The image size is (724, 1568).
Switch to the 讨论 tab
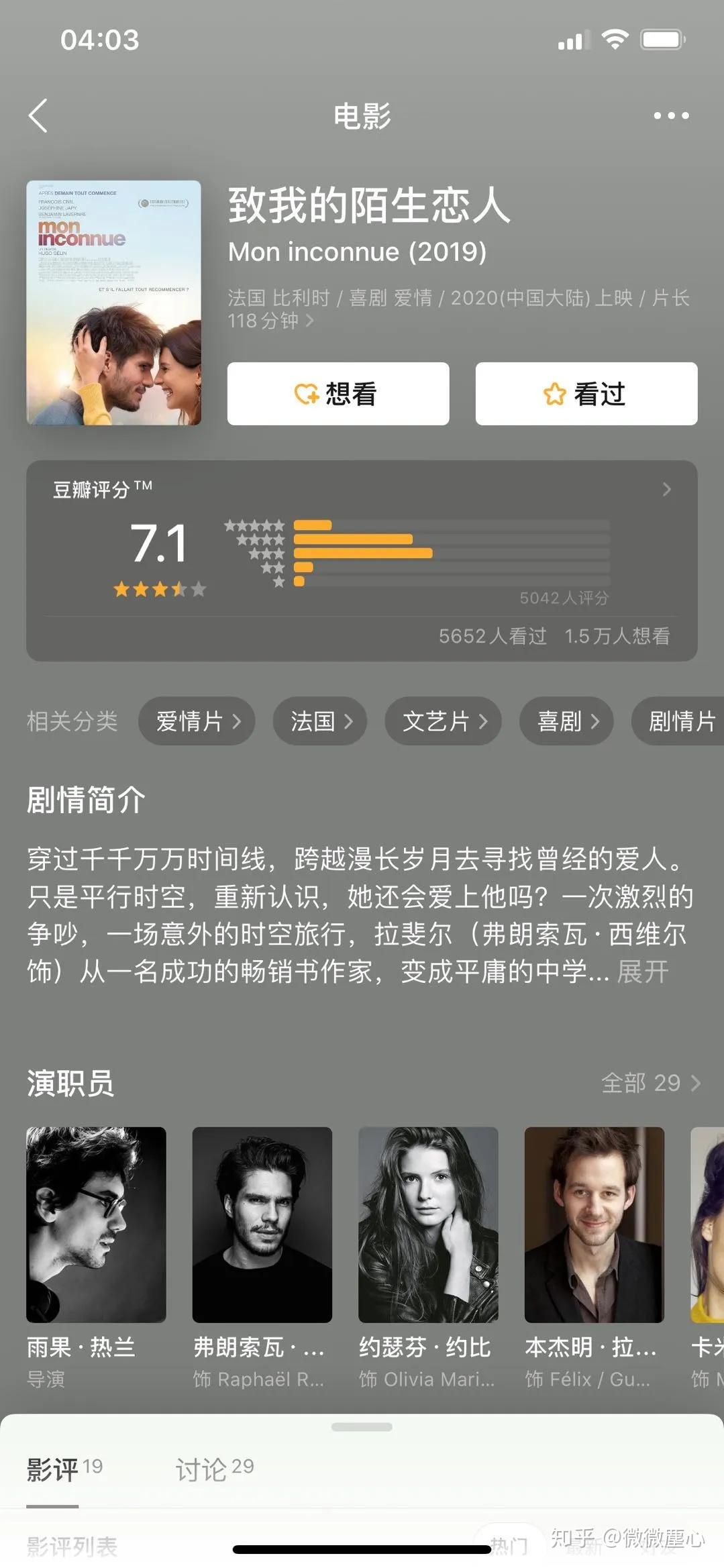point(215,1469)
